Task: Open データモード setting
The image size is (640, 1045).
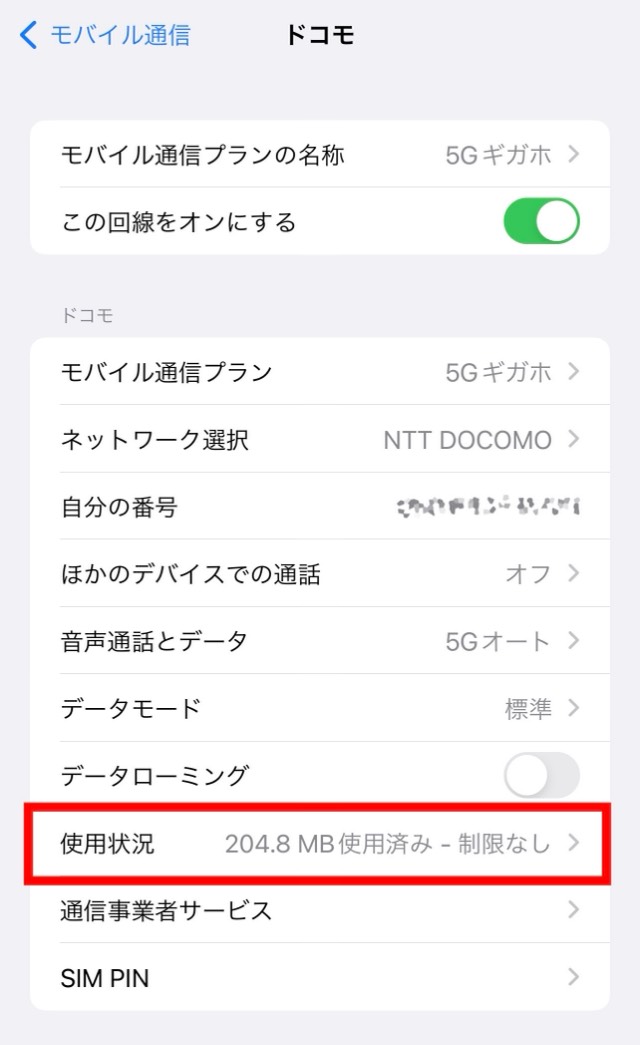Action: 320,708
